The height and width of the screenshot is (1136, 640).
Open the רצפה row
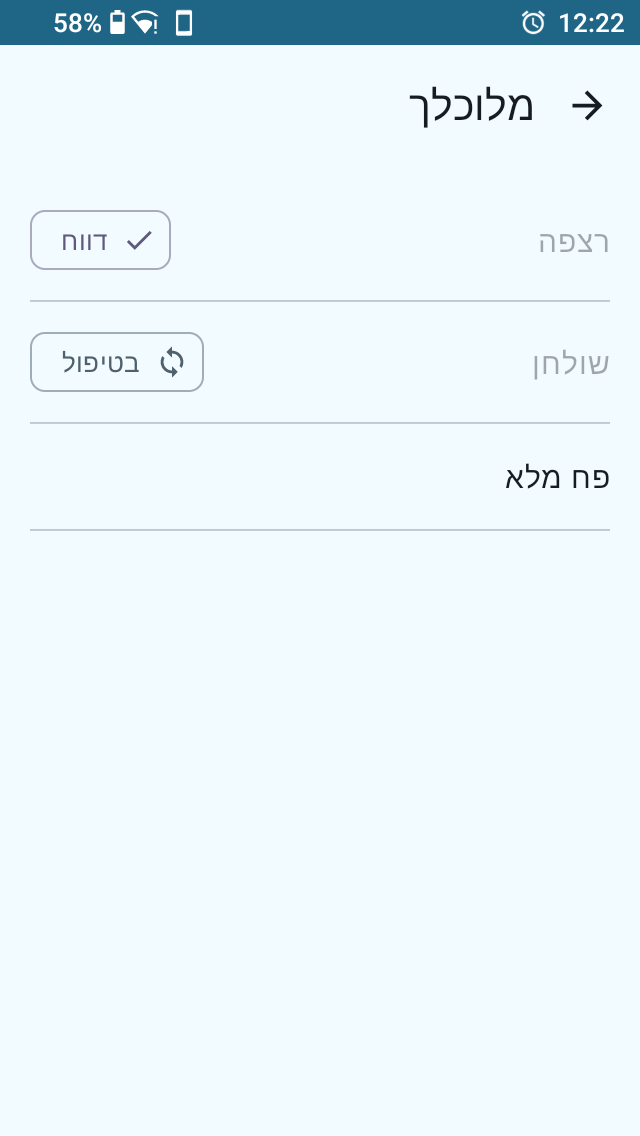(x=320, y=241)
